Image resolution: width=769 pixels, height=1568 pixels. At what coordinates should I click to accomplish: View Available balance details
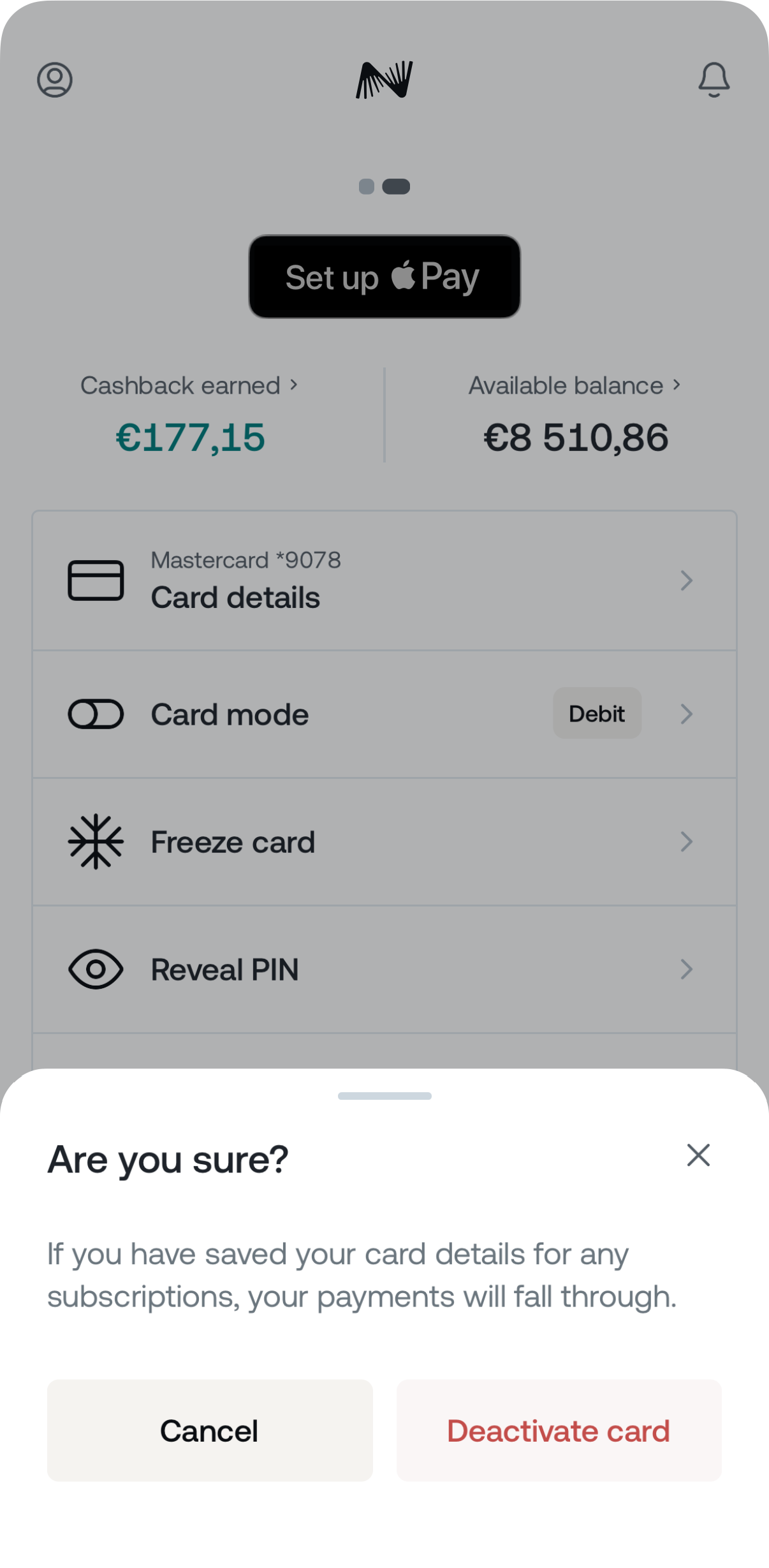(575, 386)
